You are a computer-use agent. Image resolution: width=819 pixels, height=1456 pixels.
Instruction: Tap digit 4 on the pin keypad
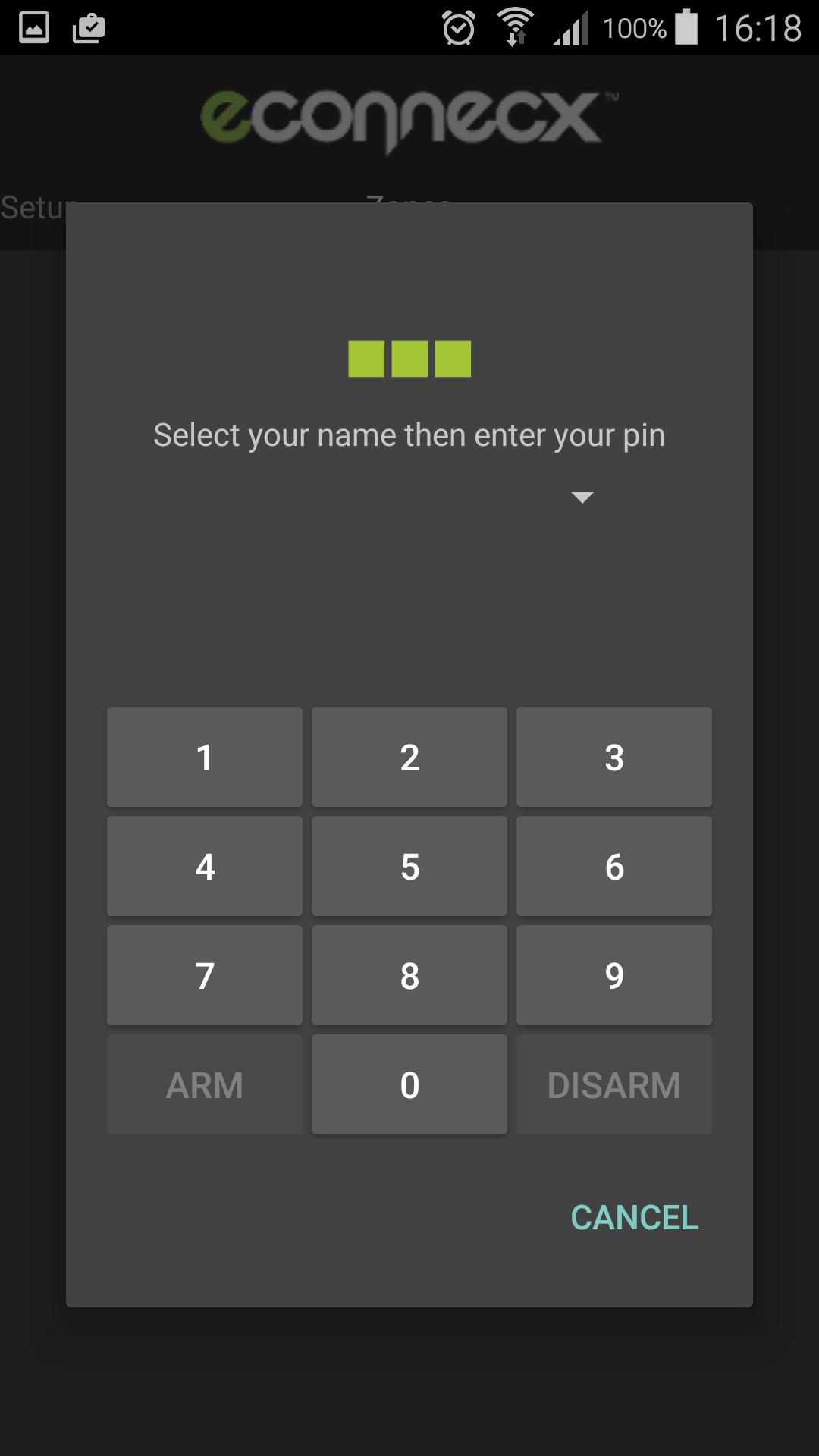204,866
